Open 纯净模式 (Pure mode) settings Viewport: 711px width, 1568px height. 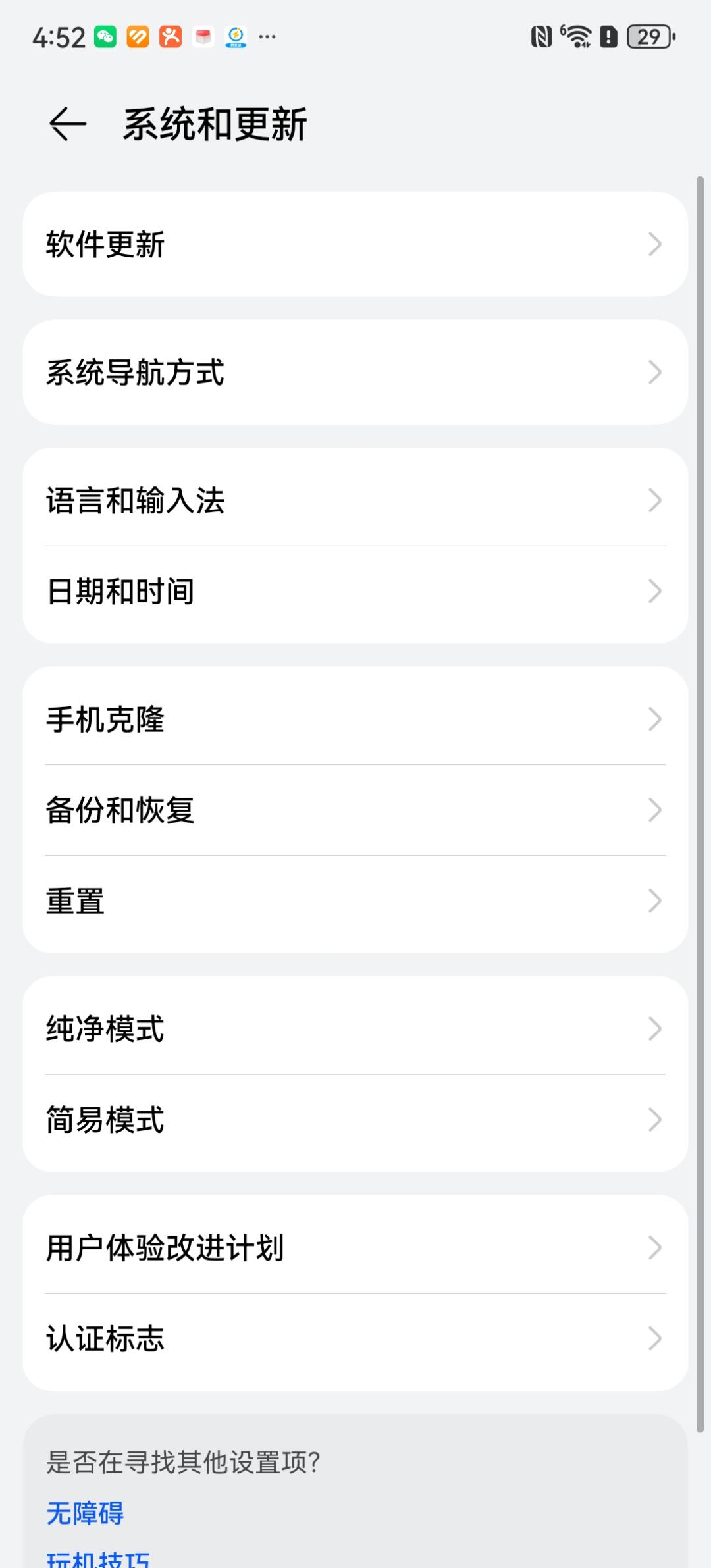[355, 1029]
